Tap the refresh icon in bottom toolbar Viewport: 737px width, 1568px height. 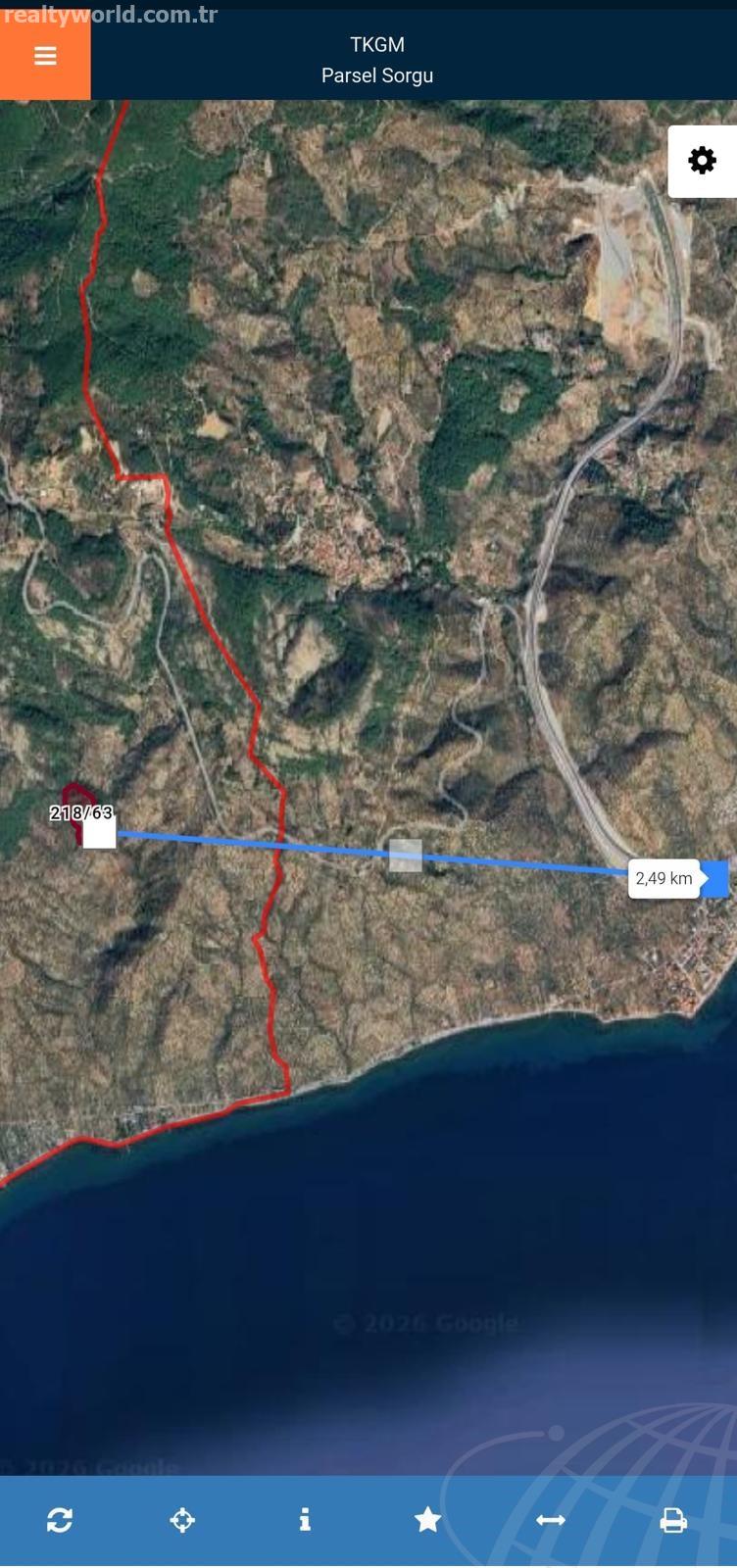(x=60, y=1520)
